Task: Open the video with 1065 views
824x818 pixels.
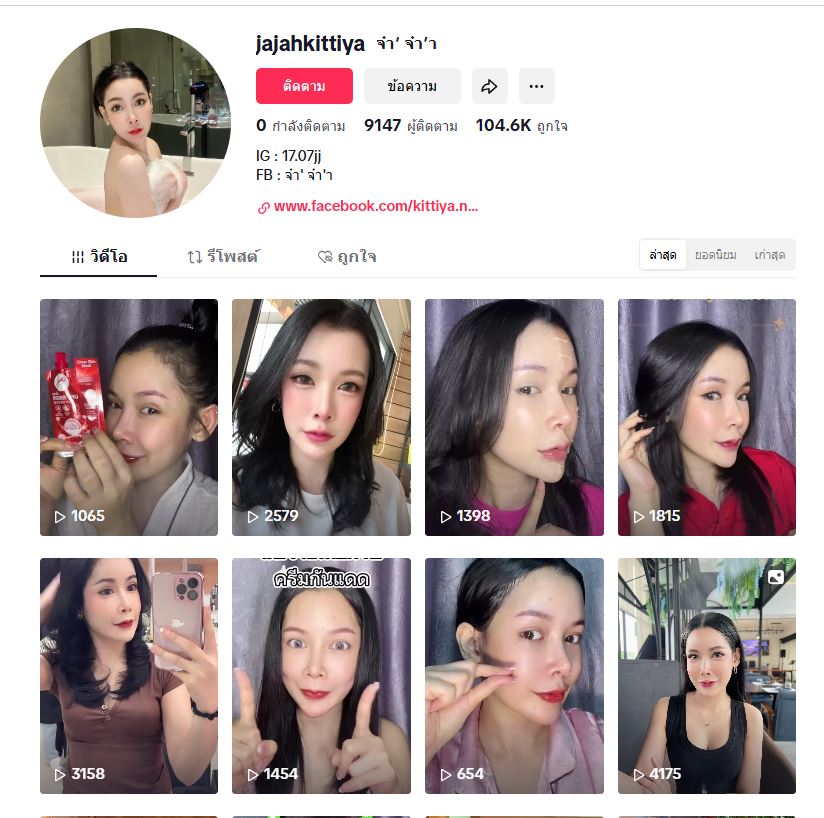Action: pos(129,417)
